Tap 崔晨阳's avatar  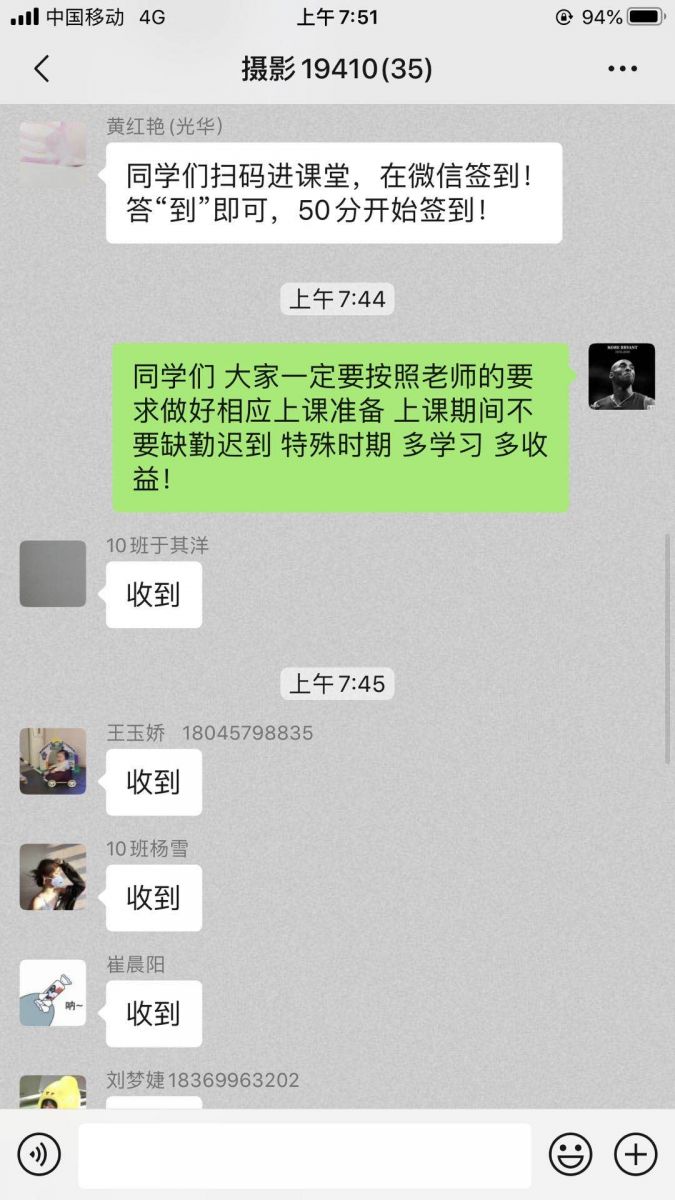pos(53,993)
